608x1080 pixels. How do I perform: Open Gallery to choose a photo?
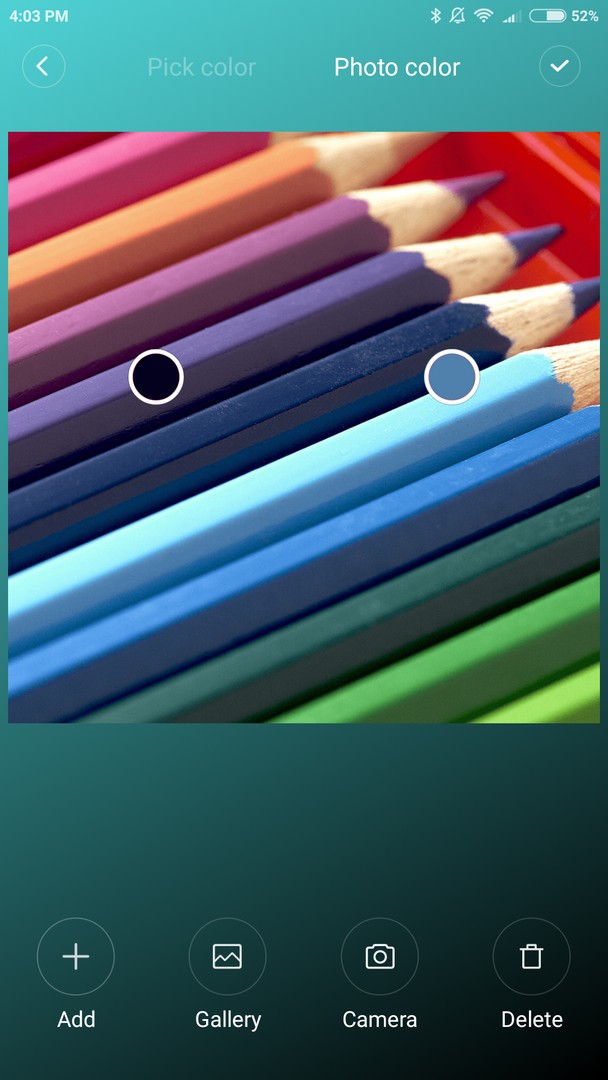click(227, 957)
